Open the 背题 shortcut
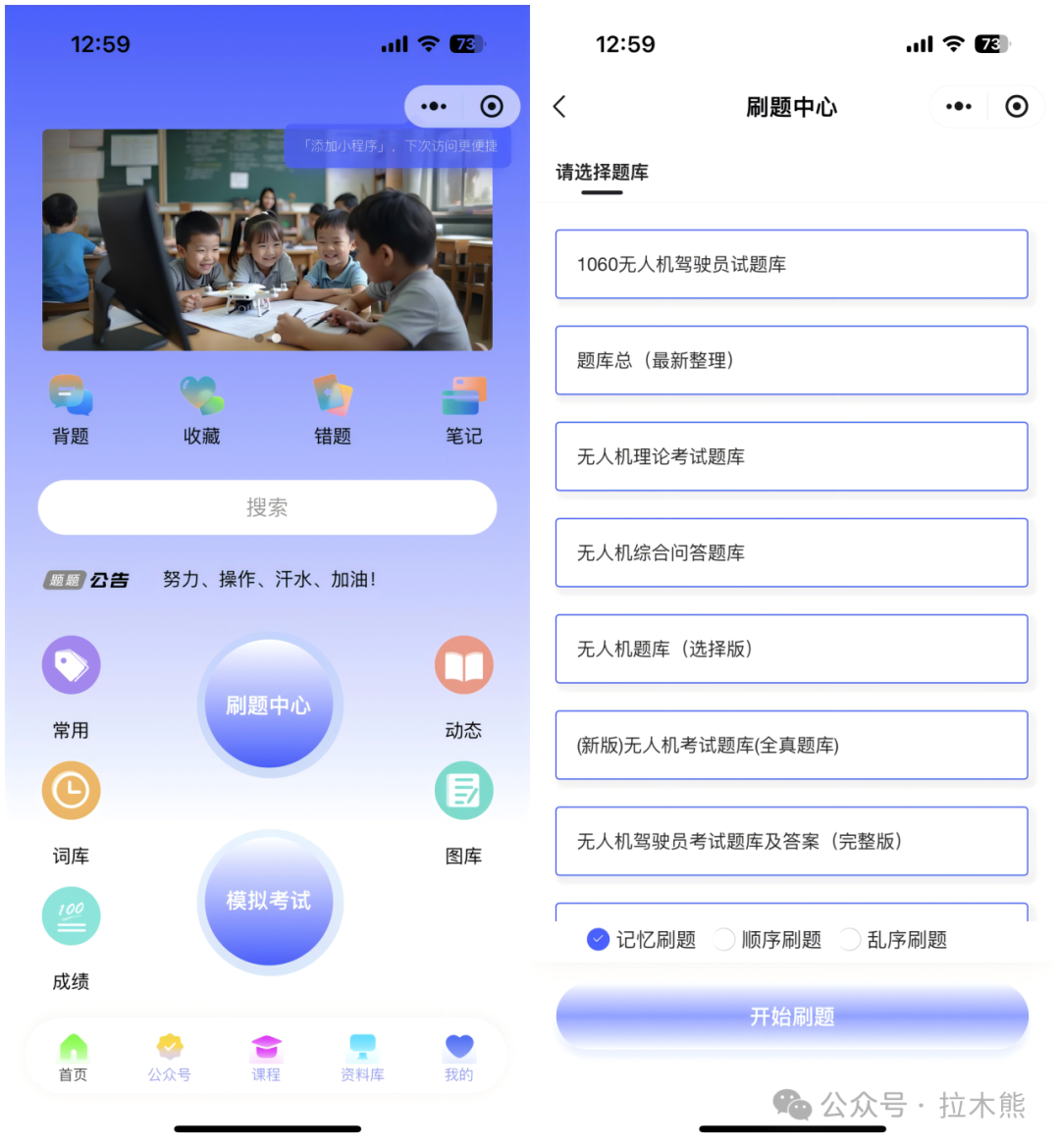 point(71,409)
